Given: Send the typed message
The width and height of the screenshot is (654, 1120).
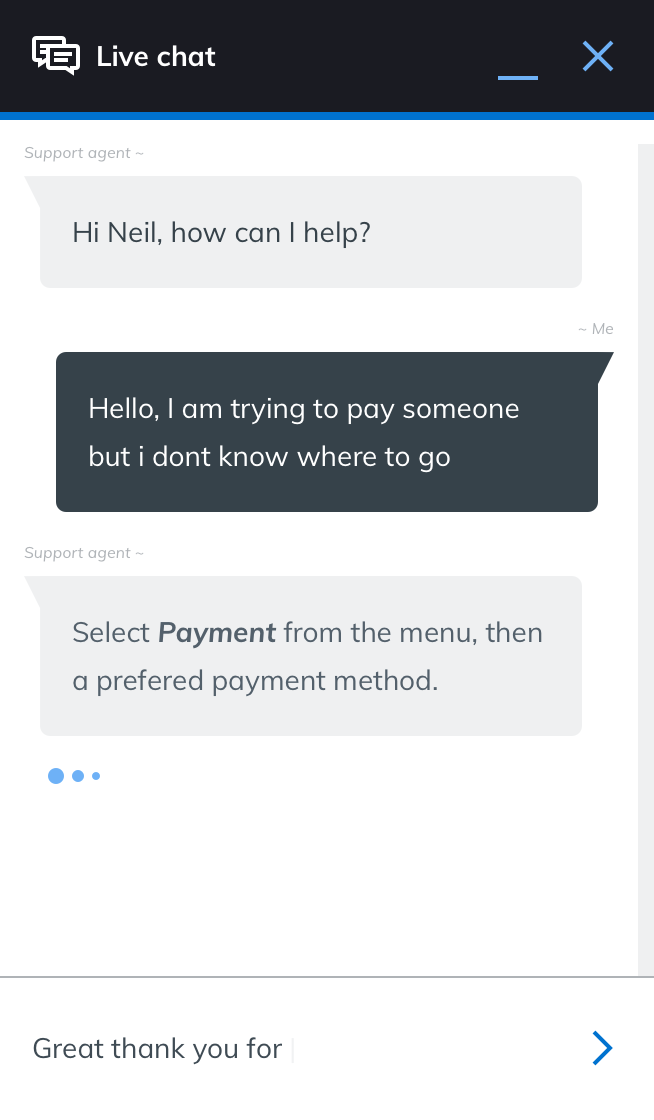Looking at the screenshot, I should [x=601, y=1048].
